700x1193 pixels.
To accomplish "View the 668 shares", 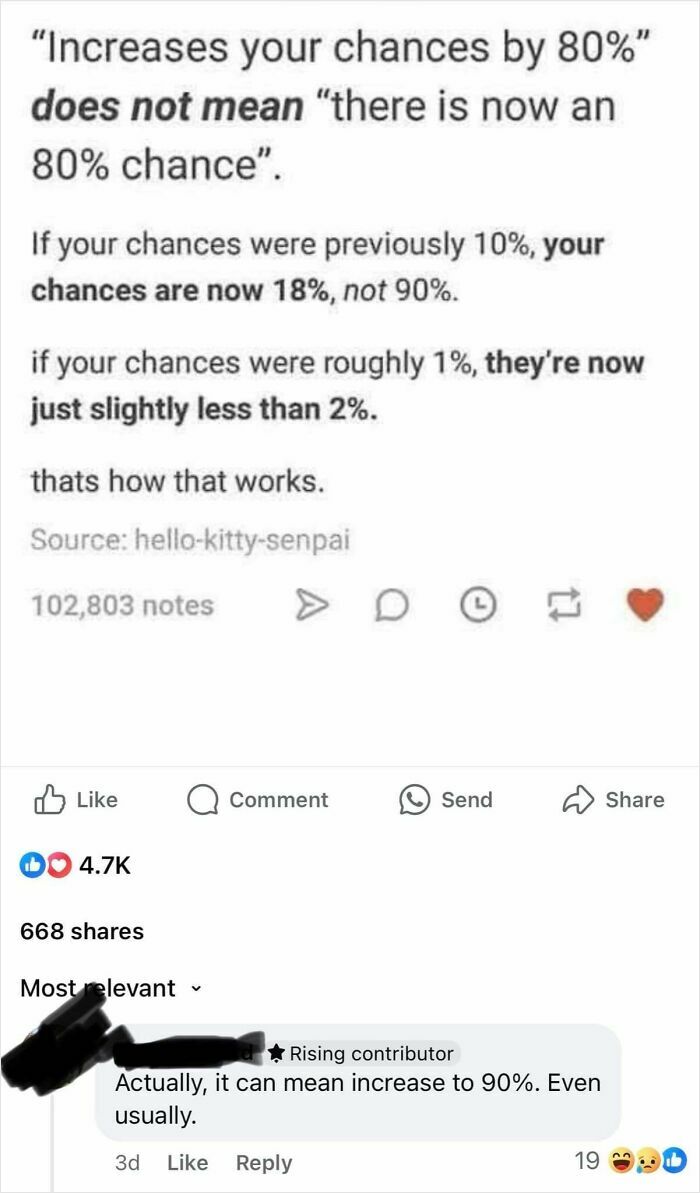I will 82,931.
